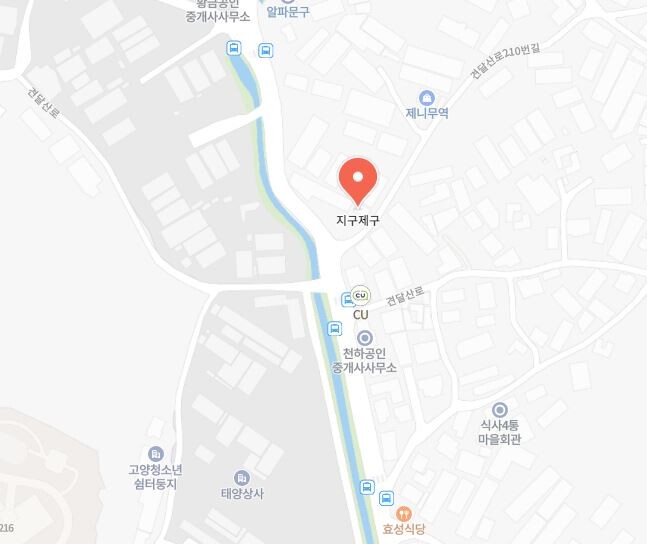The width and height of the screenshot is (647, 544).
Task: Open the 천하공인중개사사무소 marker
Action: 365,338
